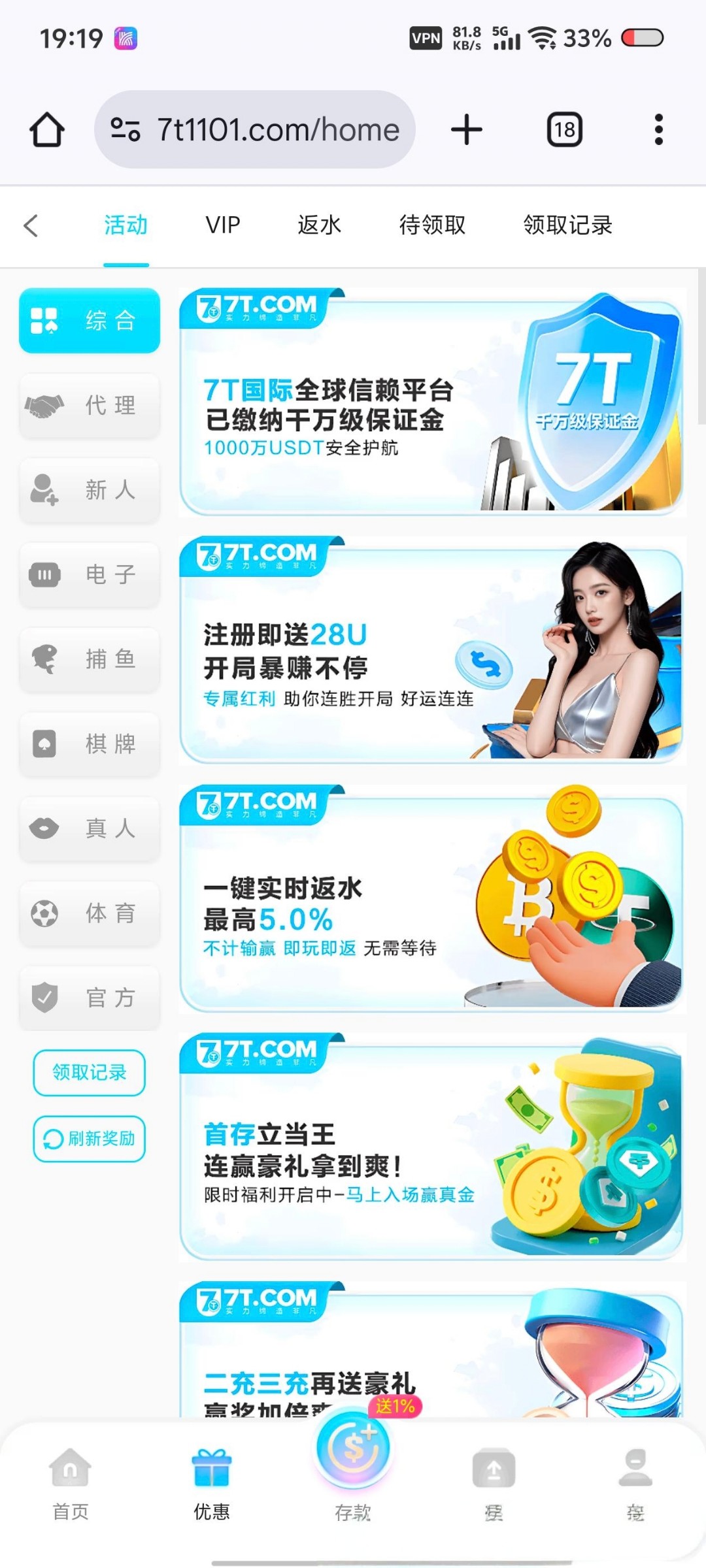Choose the 电子 category
Viewport: 706px width, 1568px height.
90,575
